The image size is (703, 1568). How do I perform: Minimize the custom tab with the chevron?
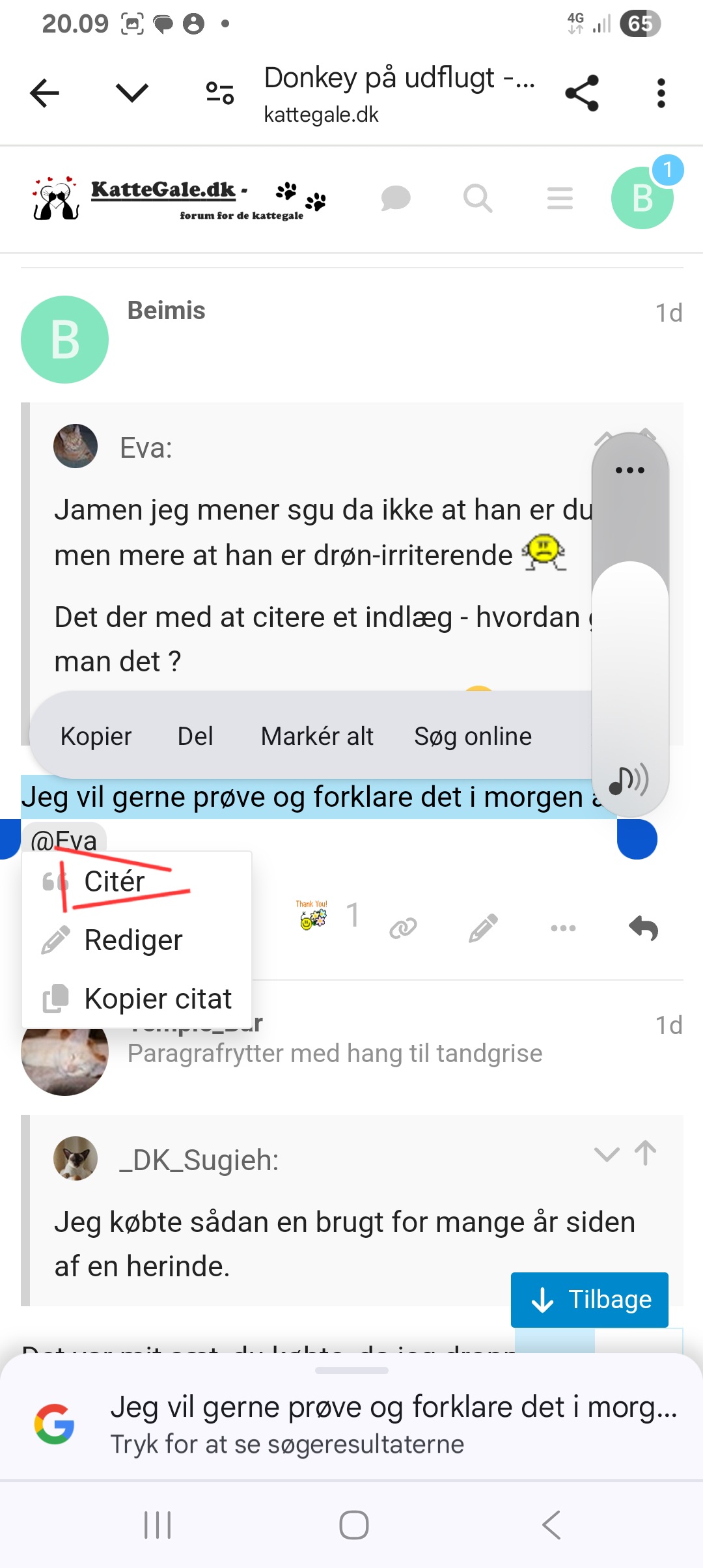[132, 93]
